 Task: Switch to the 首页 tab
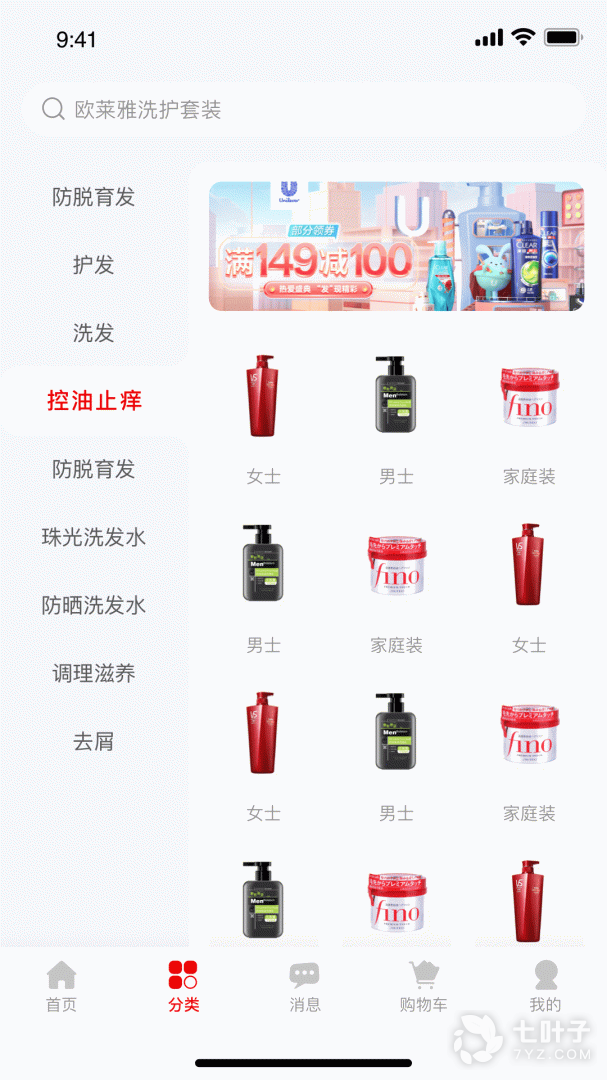(x=61, y=986)
